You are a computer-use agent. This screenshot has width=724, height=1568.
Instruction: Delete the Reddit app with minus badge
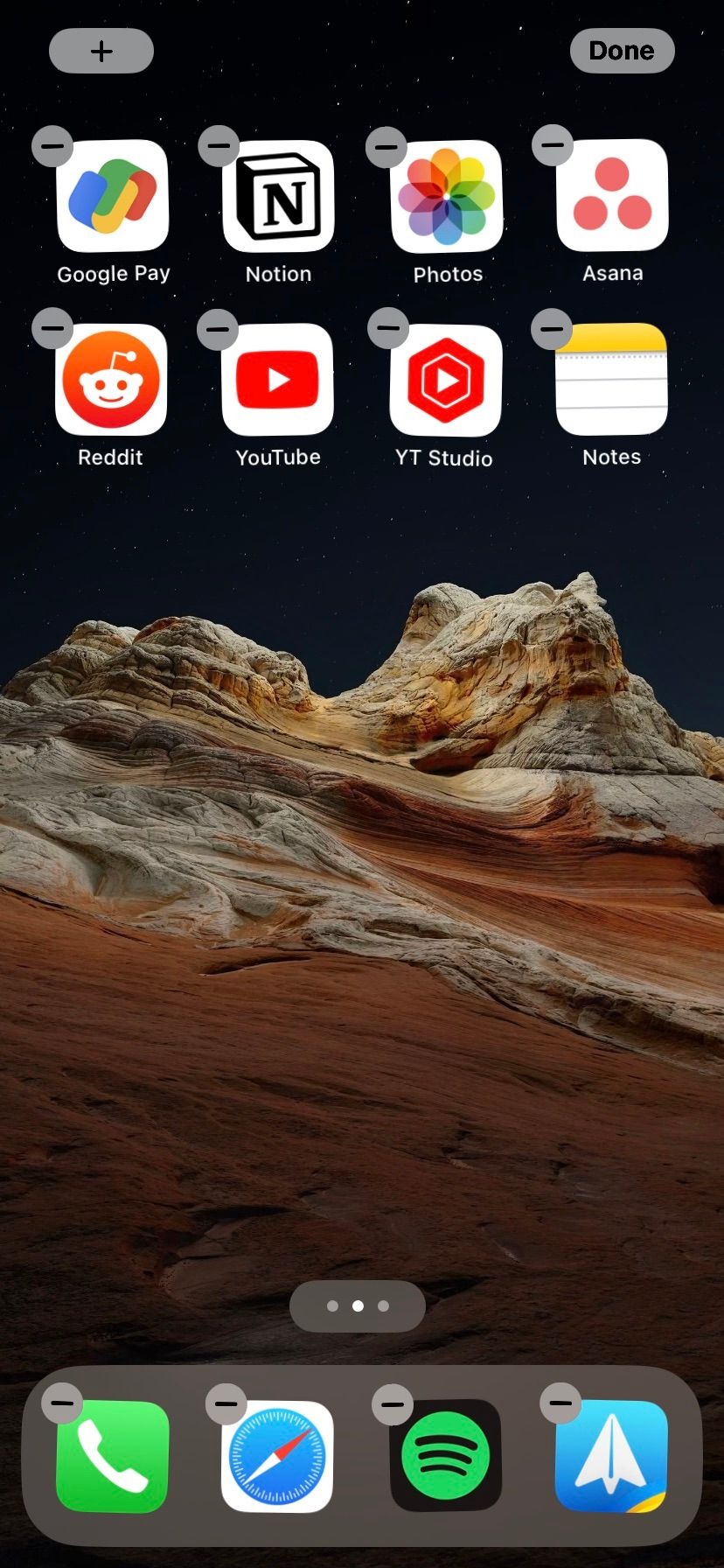coord(52,329)
